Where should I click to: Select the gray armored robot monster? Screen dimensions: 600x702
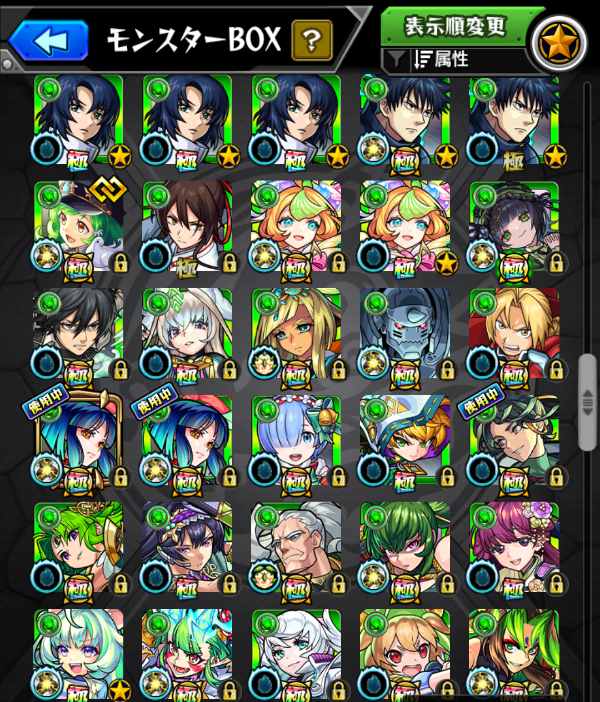(404, 334)
